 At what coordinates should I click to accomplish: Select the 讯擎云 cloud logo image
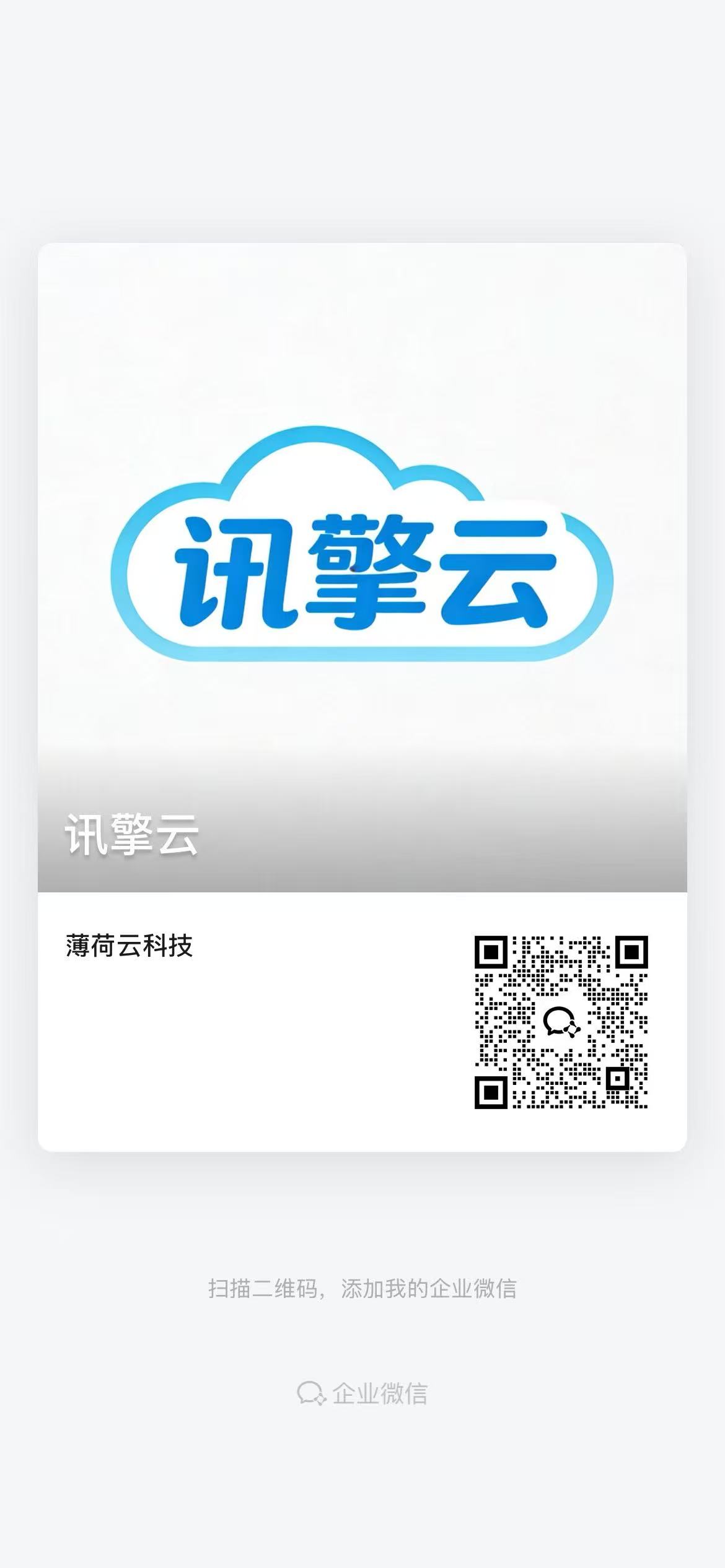(362, 545)
